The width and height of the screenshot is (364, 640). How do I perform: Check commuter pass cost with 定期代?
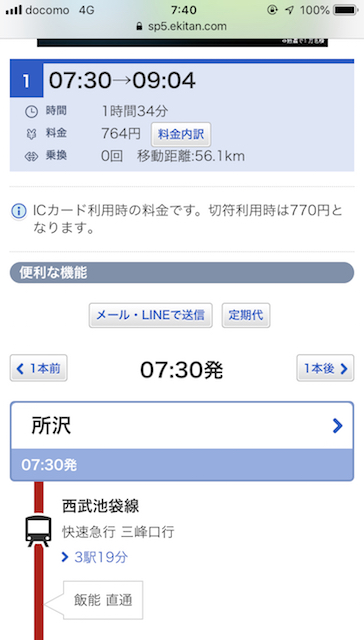(x=246, y=315)
